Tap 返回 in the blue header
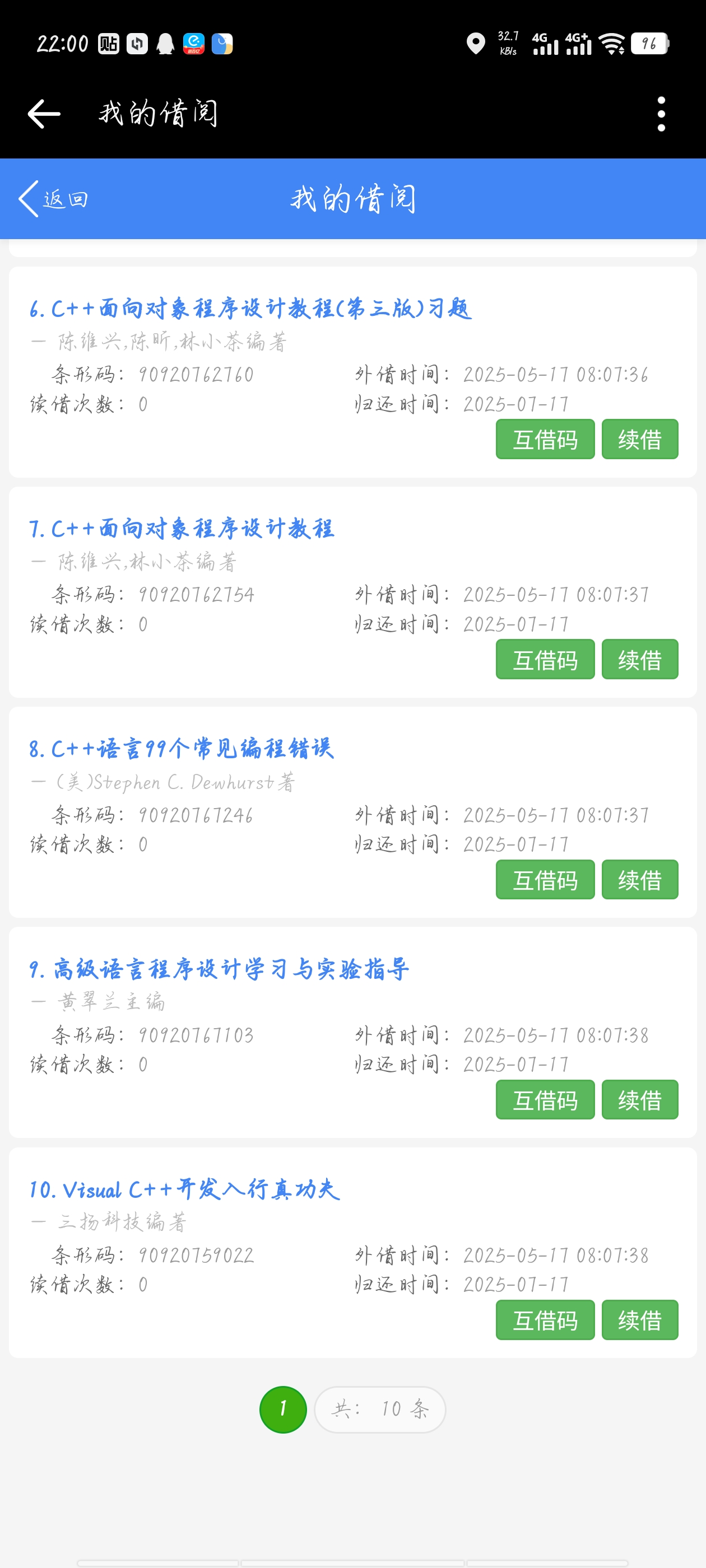Screen dimensions: 706x1568 tap(54, 198)
